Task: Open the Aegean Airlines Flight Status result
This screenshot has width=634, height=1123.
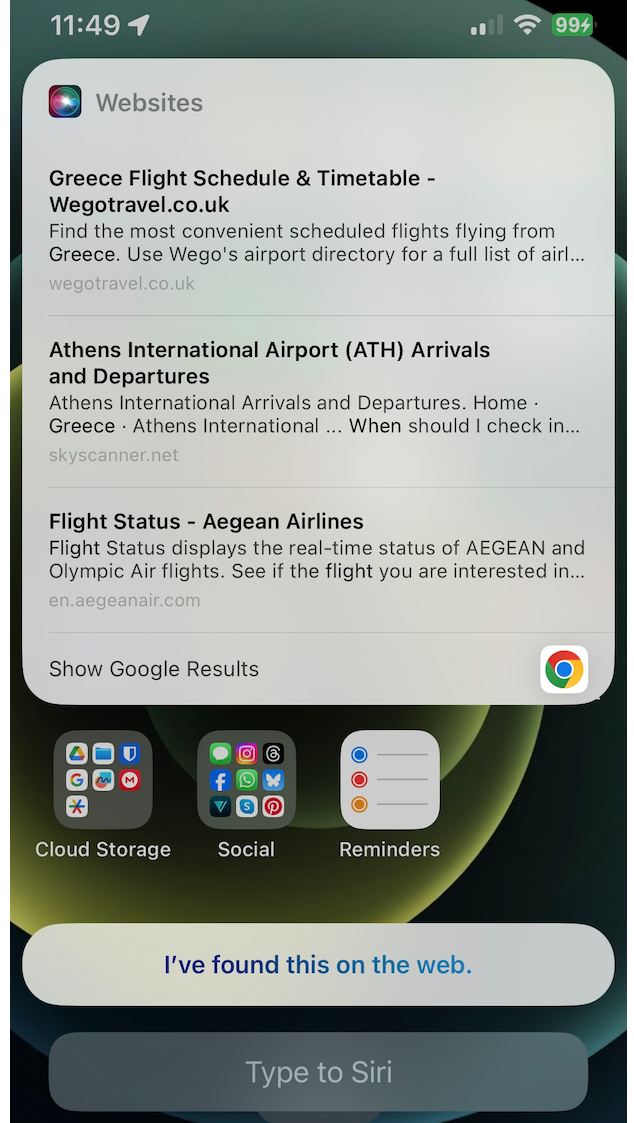Action: pos(317,560)
